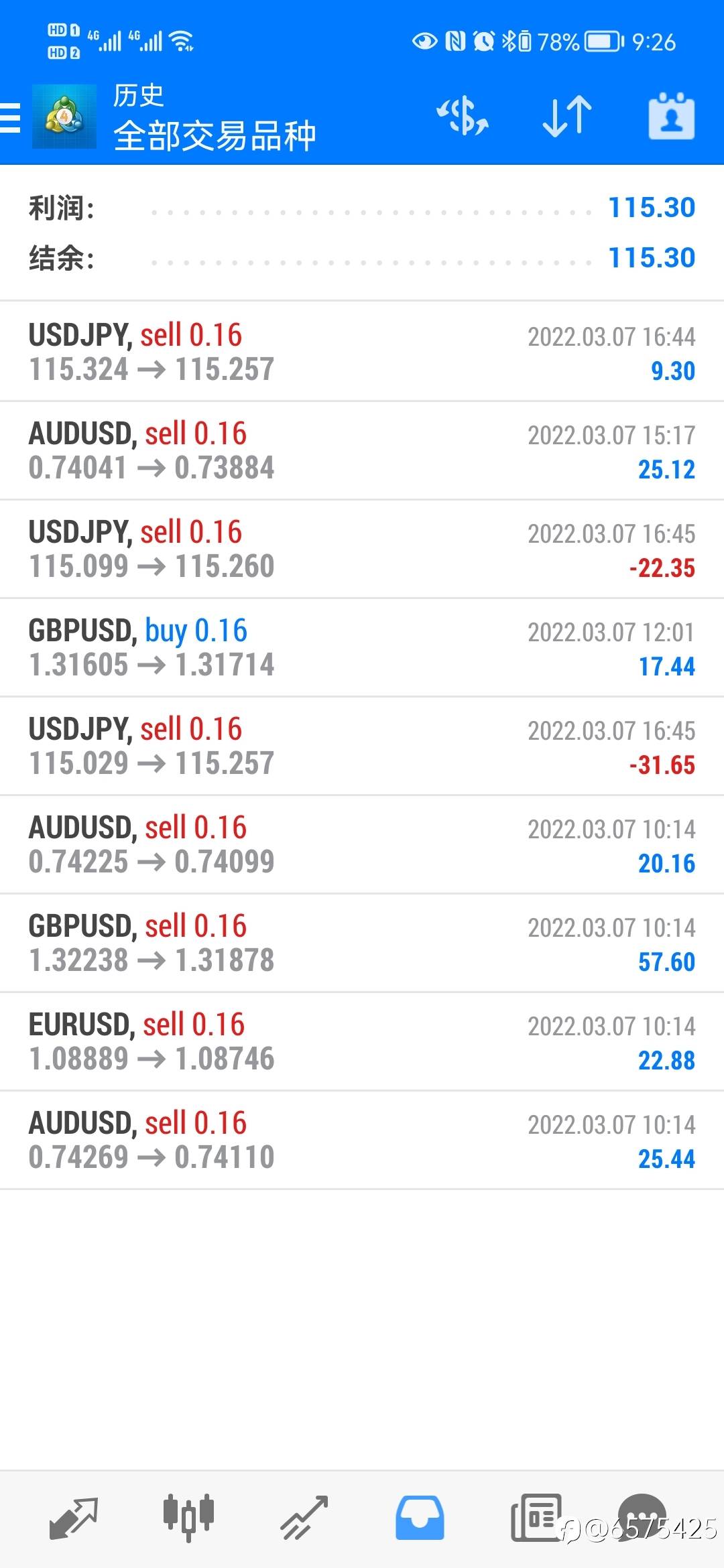This screenshot has height=1568, width=724.
Task: Open AUDUSD sell trade with profit 25.44
Action: pos(362,1140)
